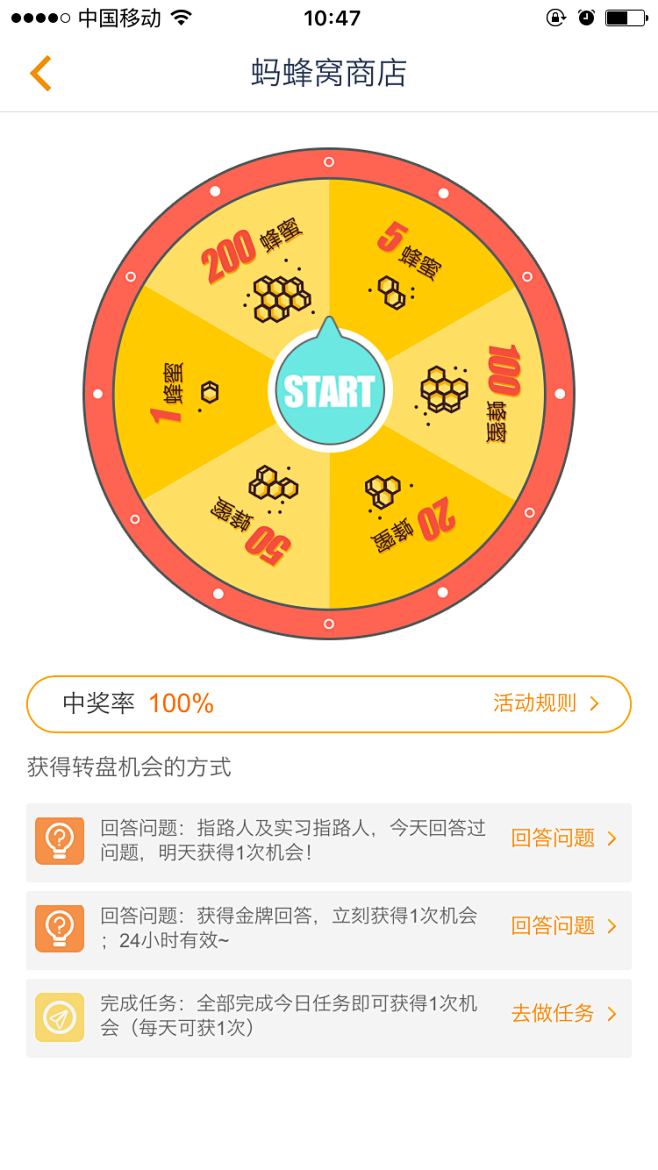The height and width of the screenshot is (1170, 658).
Task: Open 回答问题 for the 金牌回答 row
Action: (x=563, y=926)
